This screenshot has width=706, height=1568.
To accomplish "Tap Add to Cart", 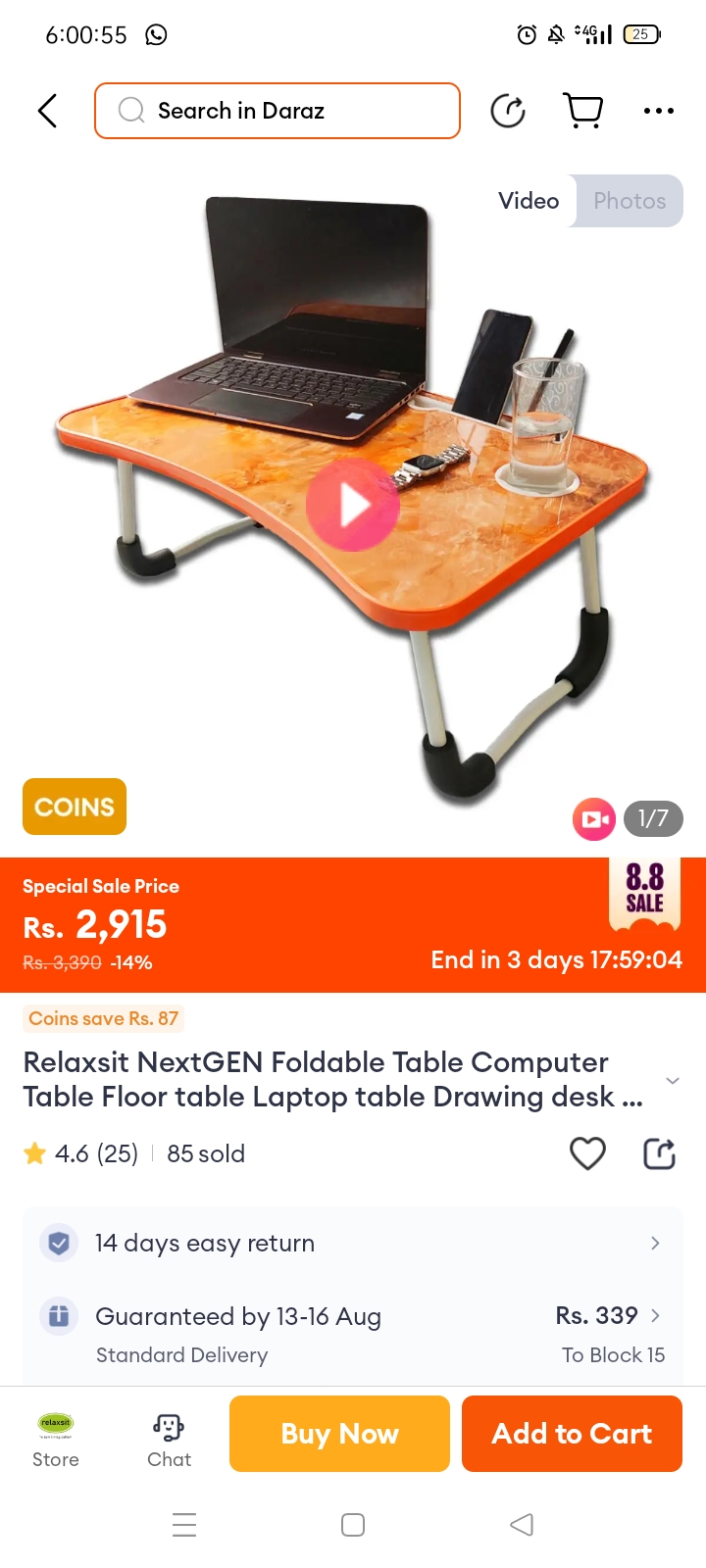I will click(572, 1434).
